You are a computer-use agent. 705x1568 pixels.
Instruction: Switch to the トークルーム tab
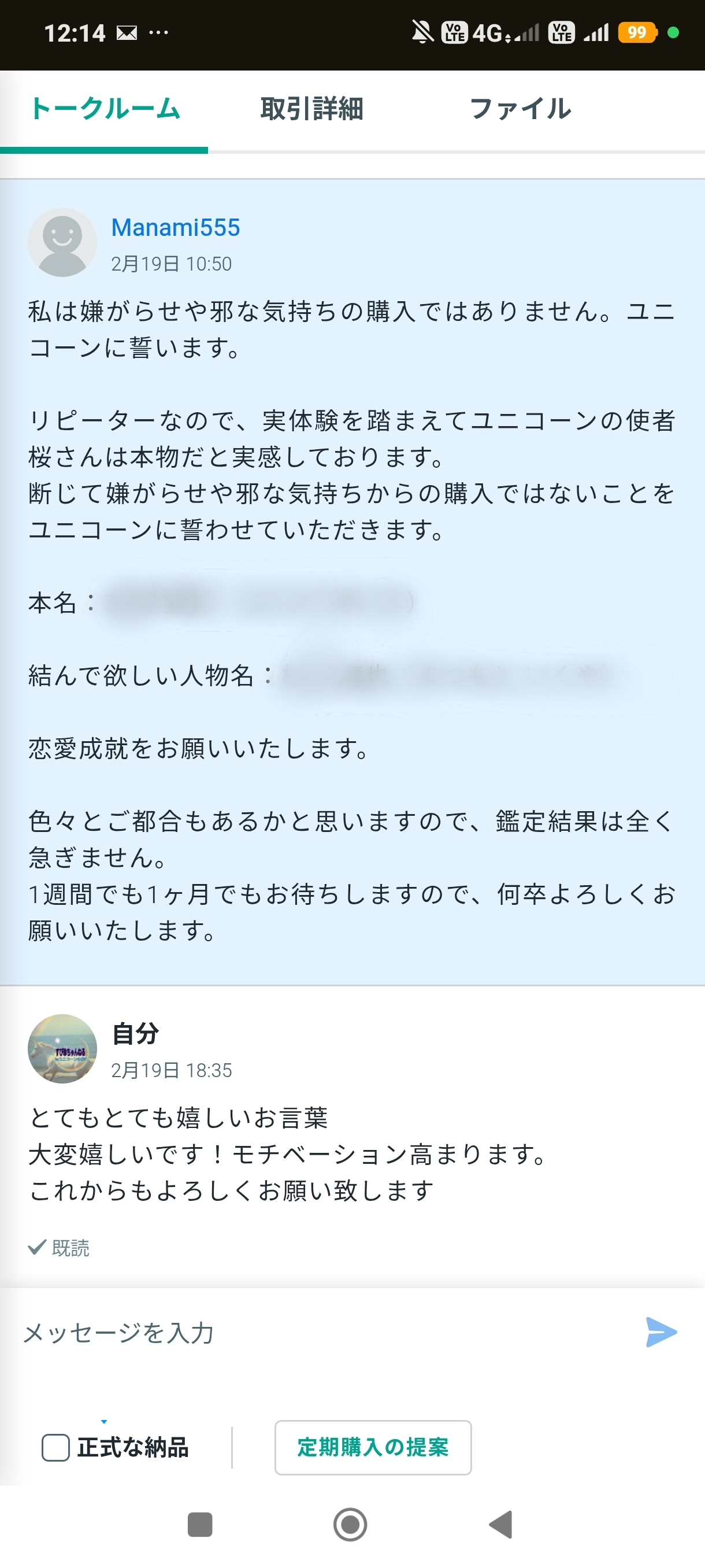point(105,110)
